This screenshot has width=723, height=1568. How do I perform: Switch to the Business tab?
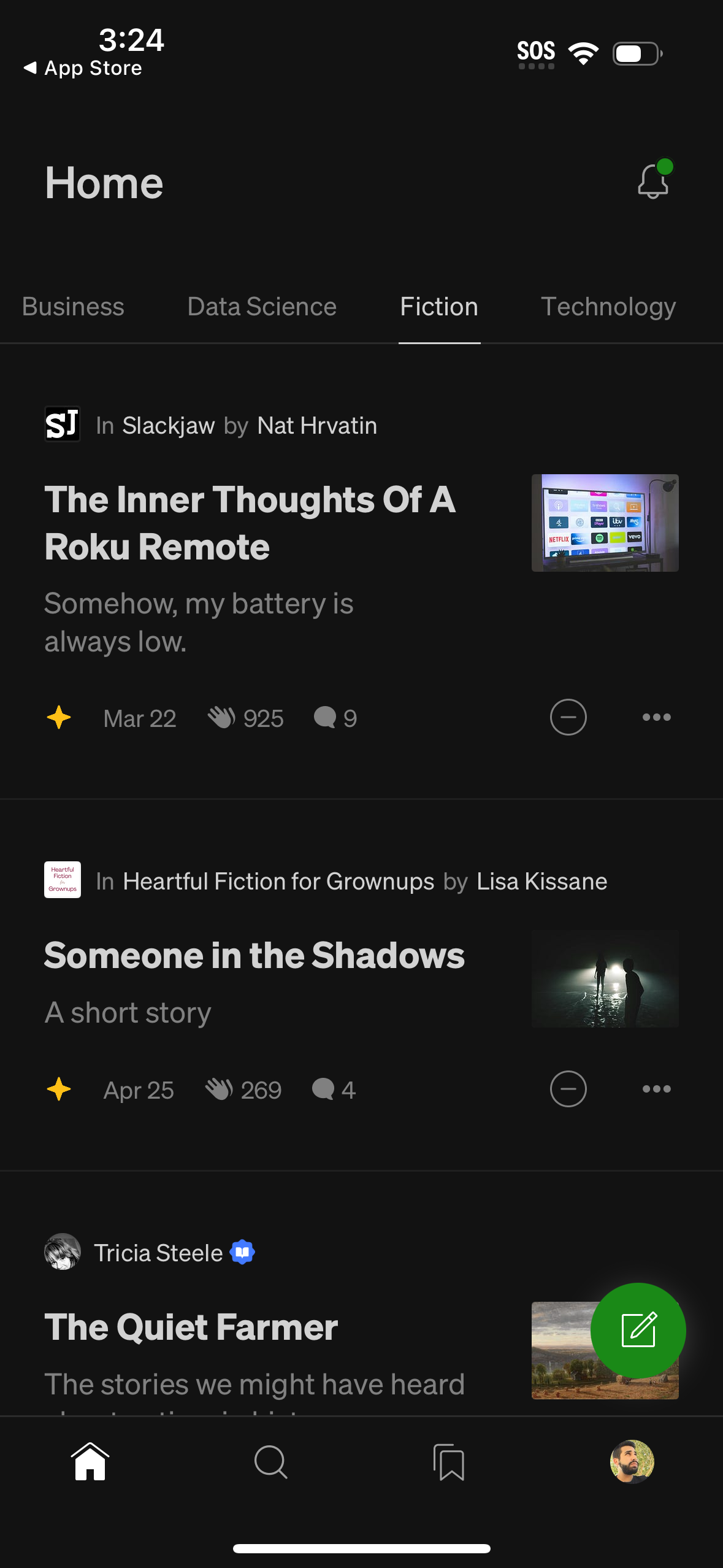point(73,306)
